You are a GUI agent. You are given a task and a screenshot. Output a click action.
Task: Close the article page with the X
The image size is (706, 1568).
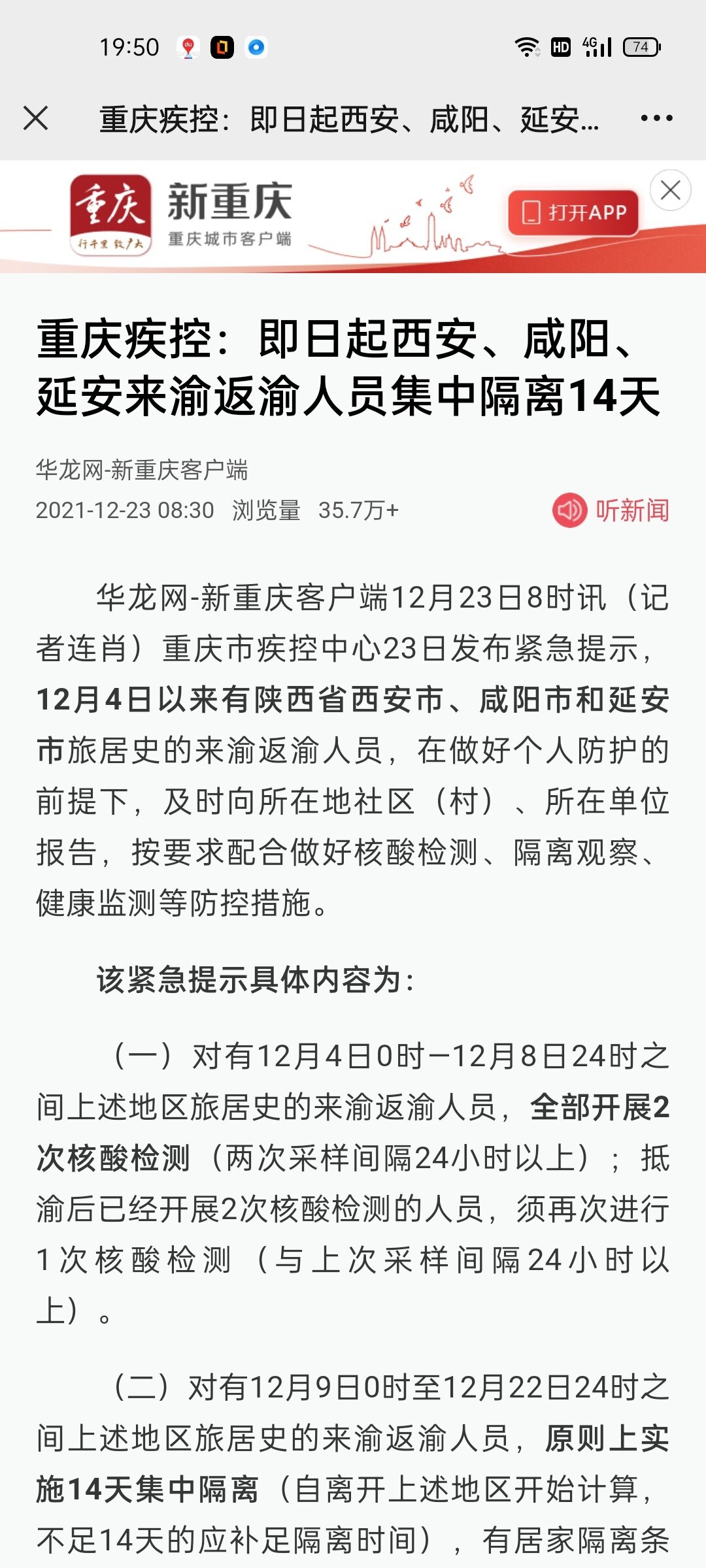click(36, 118)
